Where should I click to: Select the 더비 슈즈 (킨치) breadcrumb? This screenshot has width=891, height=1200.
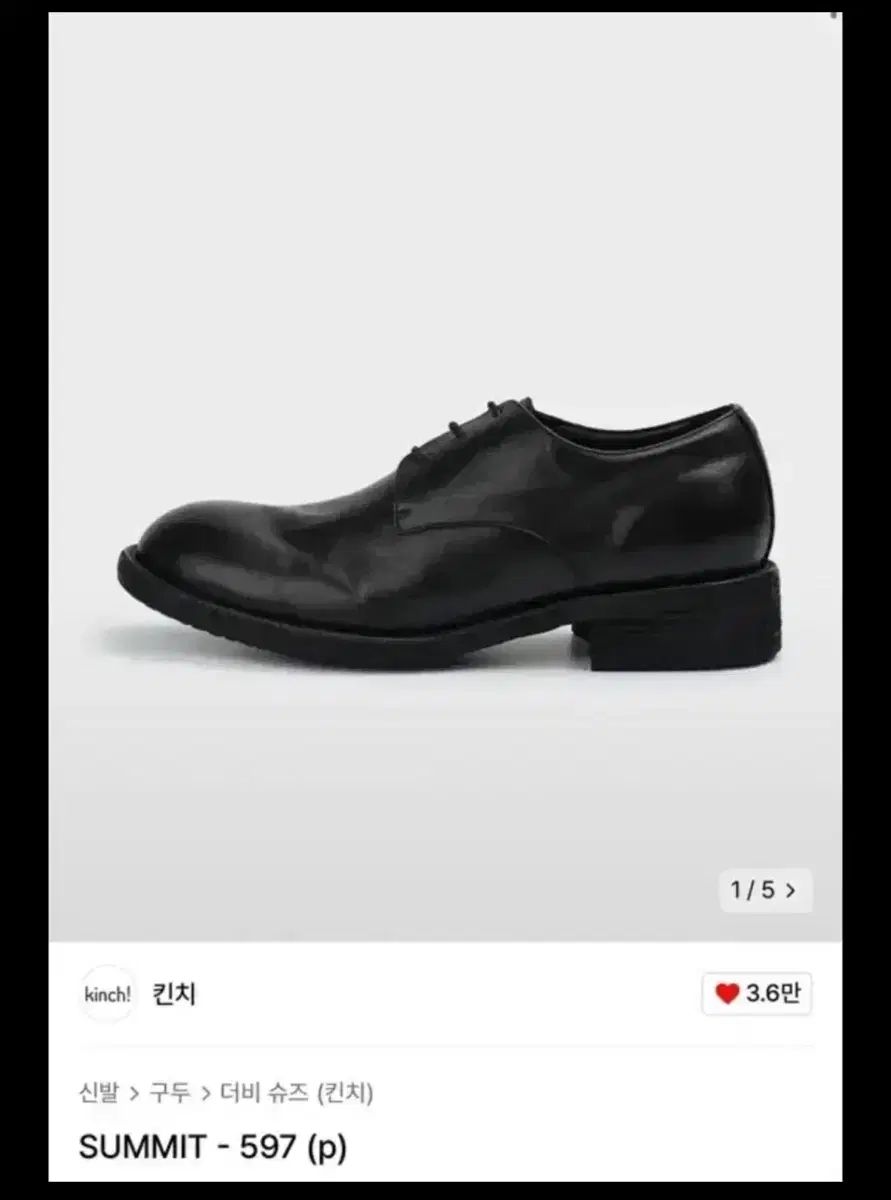297,1092
